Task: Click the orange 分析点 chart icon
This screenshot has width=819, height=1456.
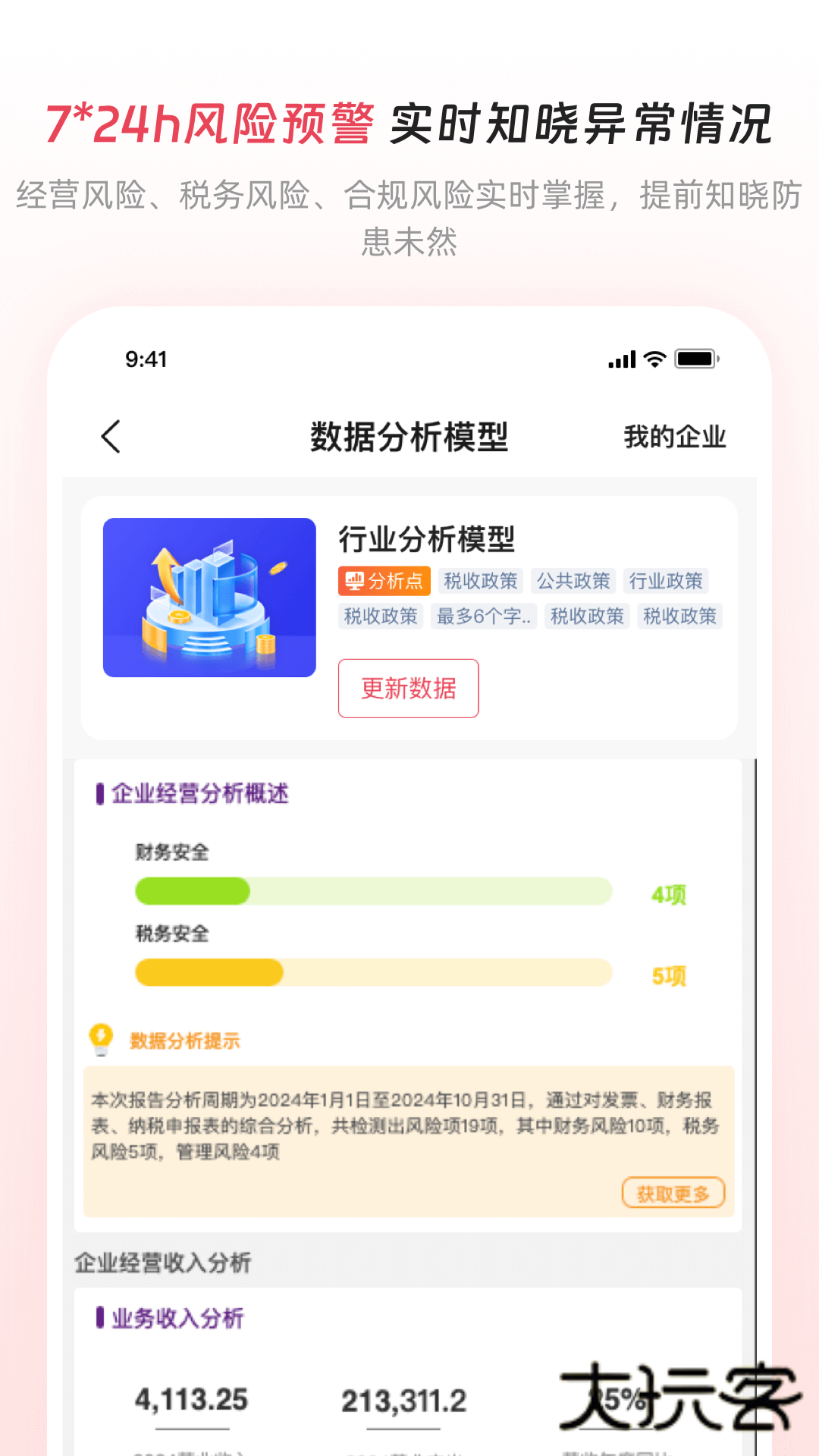Action: click(354, 581)
